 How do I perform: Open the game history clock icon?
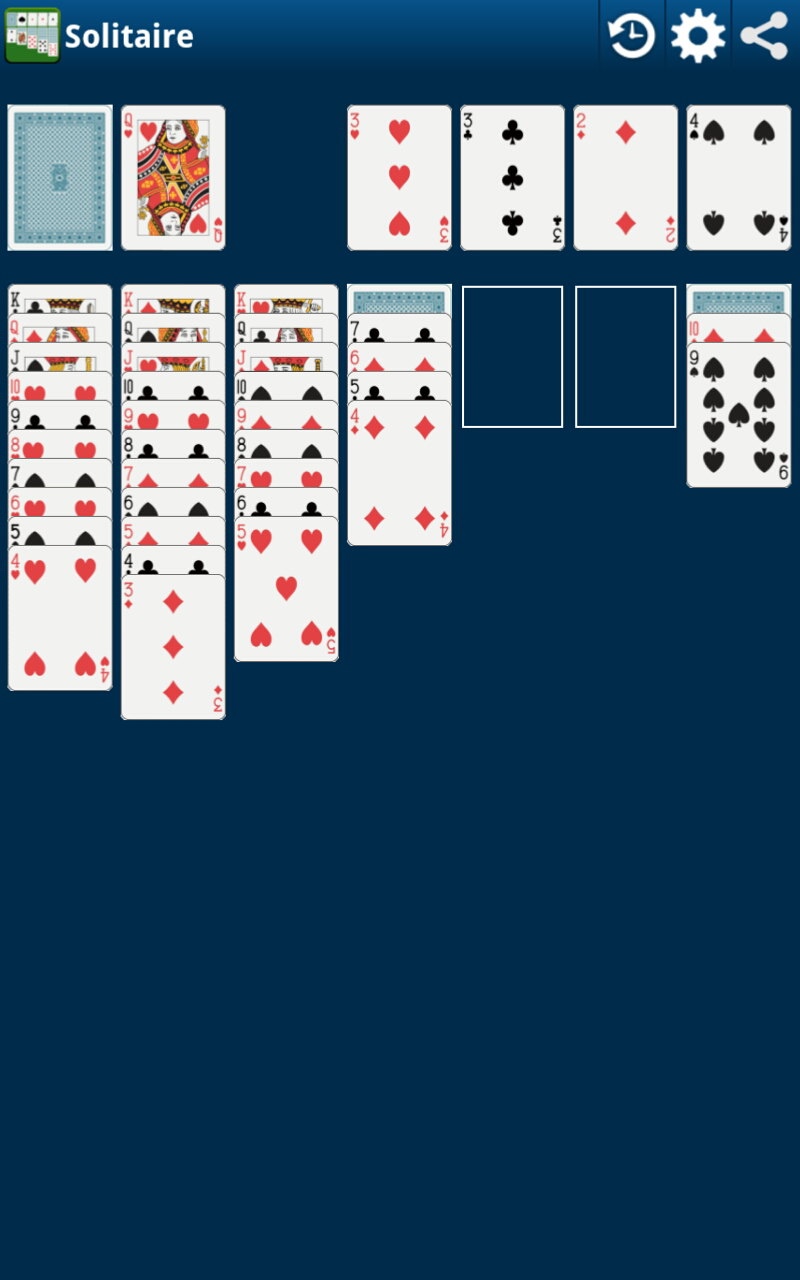pos(631,36)
